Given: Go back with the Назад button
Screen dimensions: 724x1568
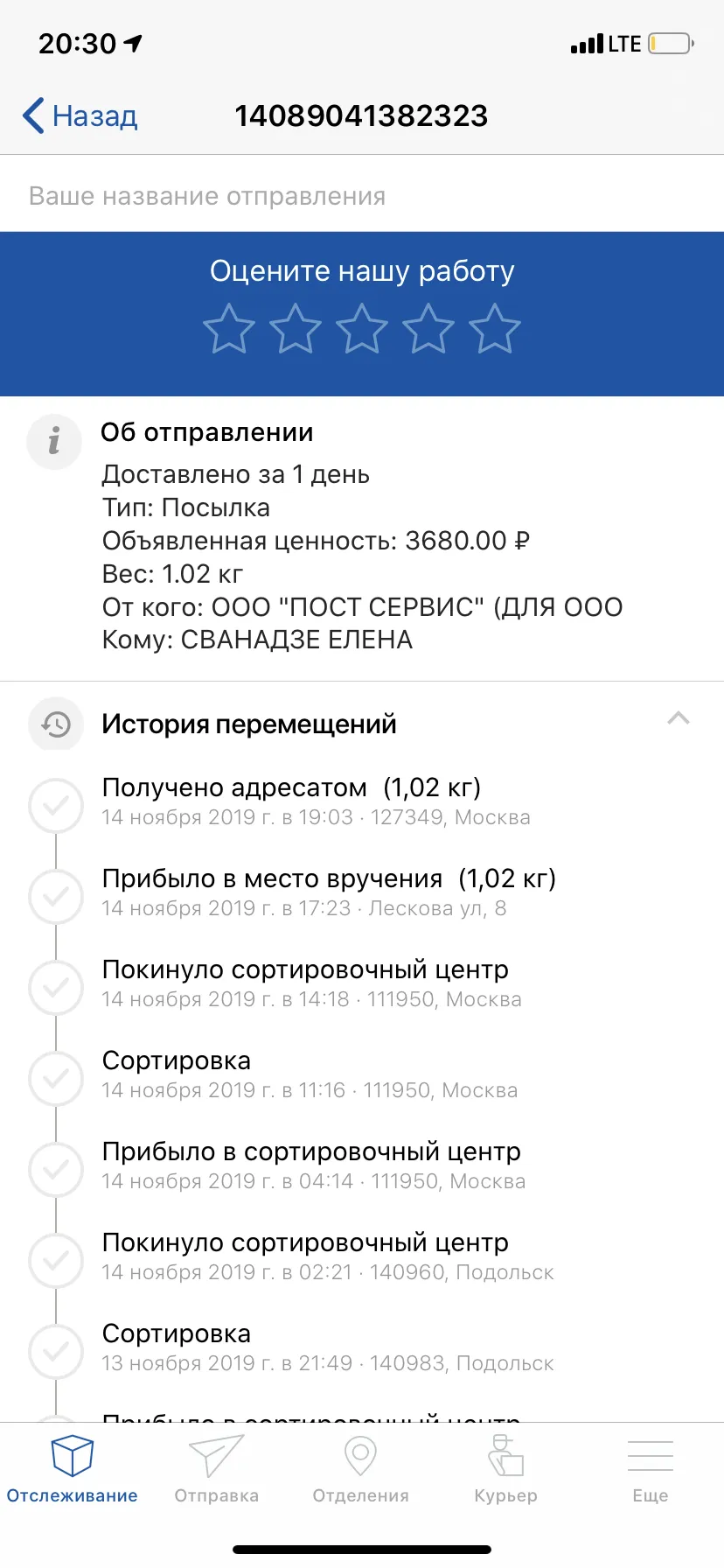Looking at the screenshot, I should [80, 115].
